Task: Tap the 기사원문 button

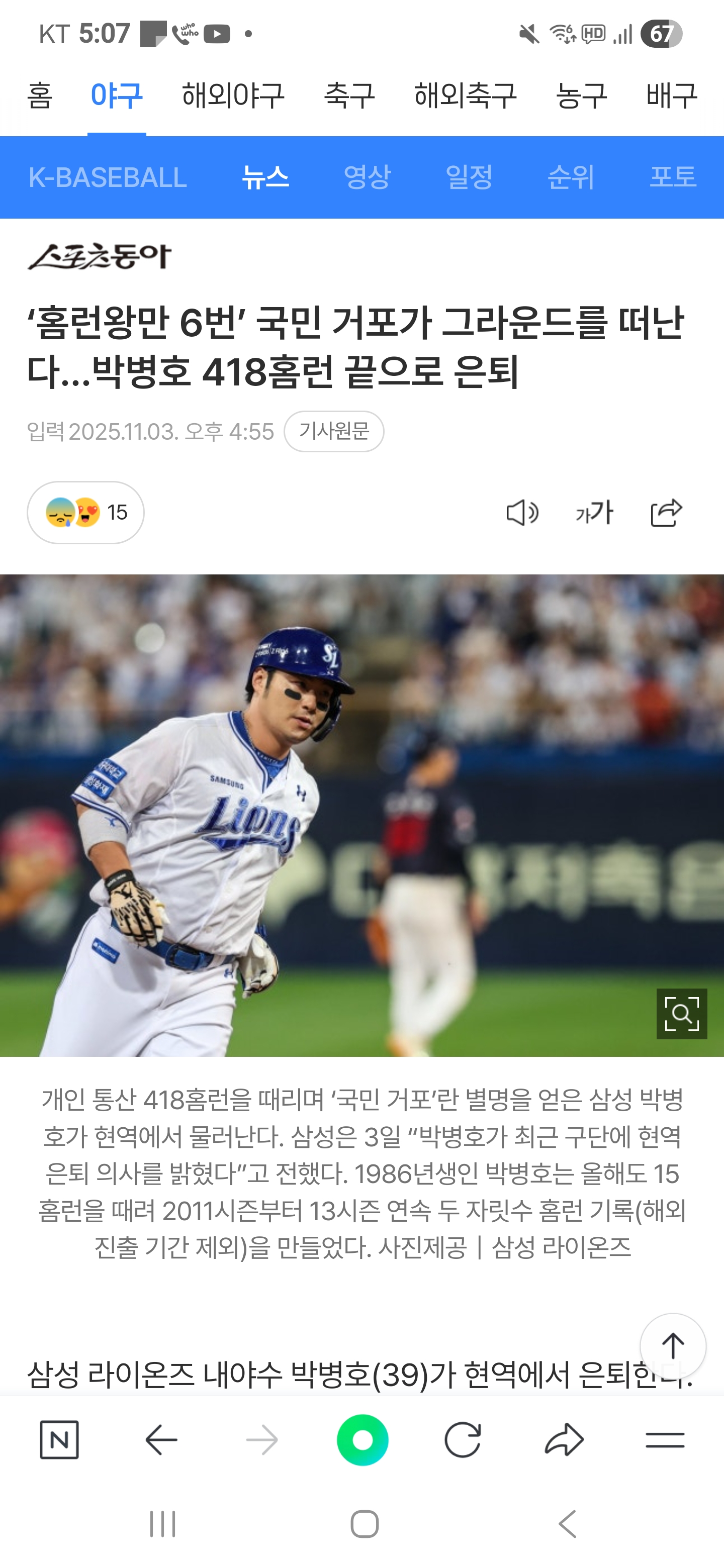Action: point(334,431)
